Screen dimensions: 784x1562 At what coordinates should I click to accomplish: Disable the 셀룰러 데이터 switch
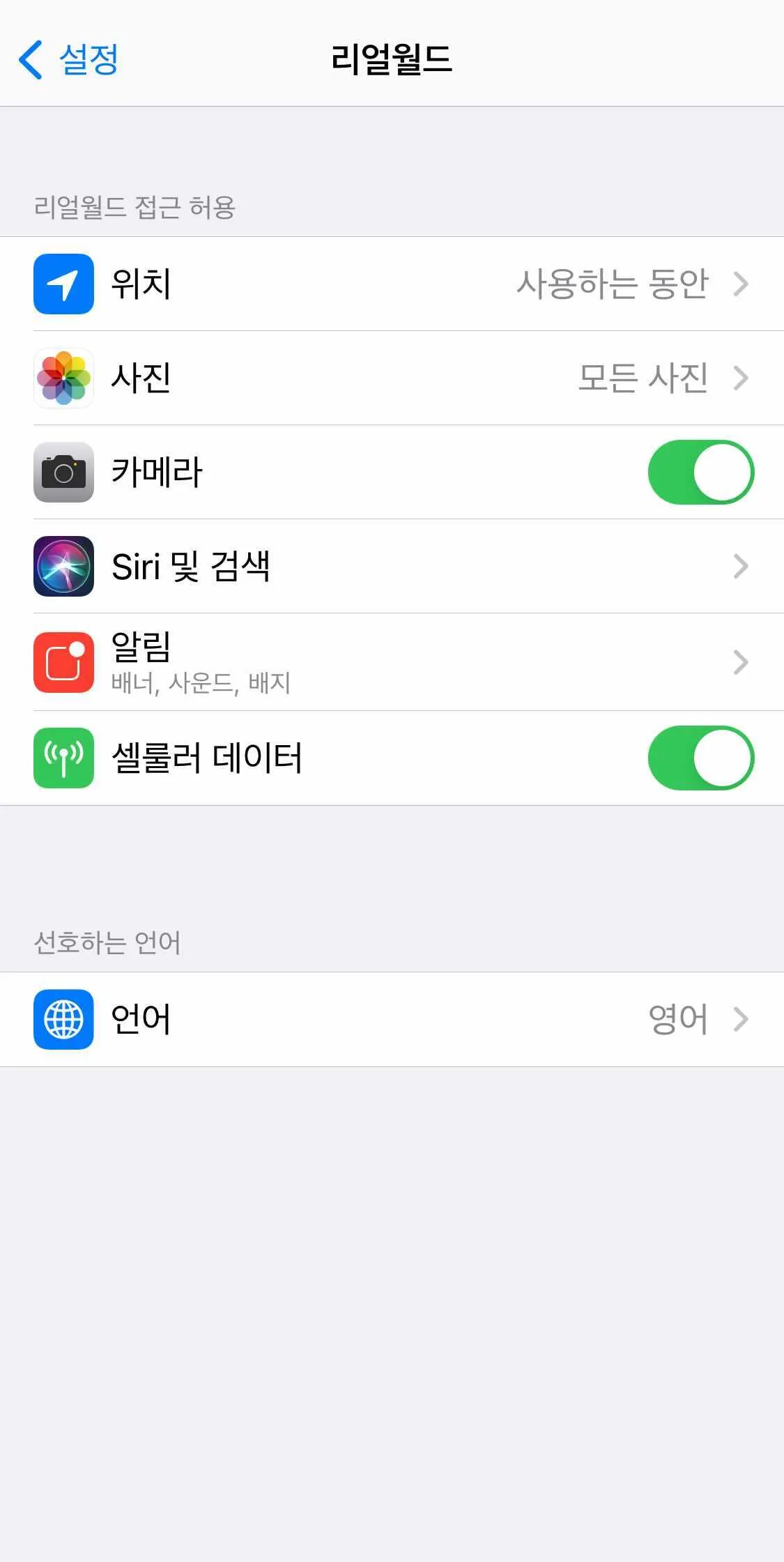[x=700, y=758]
